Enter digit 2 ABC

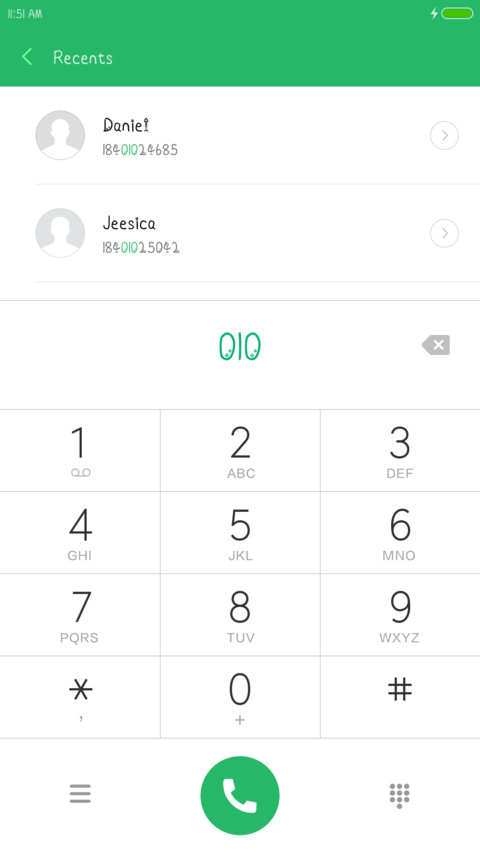[240, 450]
